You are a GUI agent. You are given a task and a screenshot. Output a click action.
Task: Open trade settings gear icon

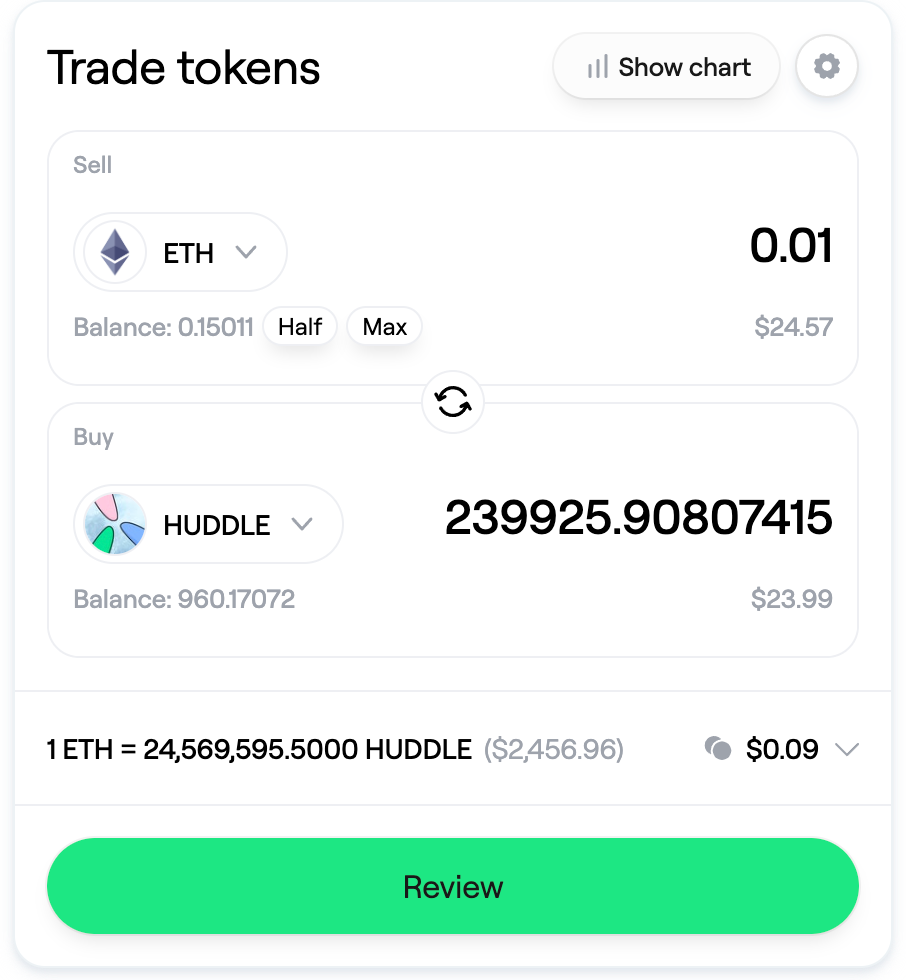coord(826,66)
